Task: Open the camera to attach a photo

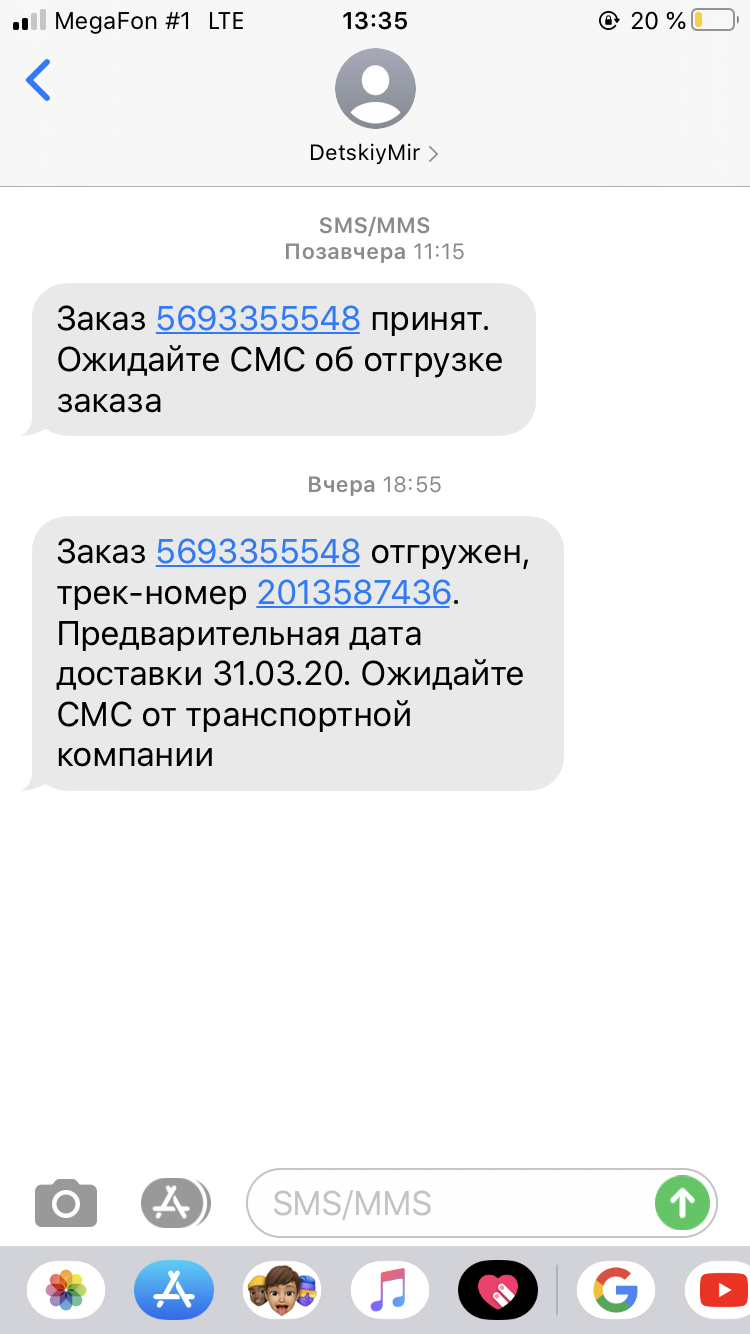Action: (x=66, y=1202)
